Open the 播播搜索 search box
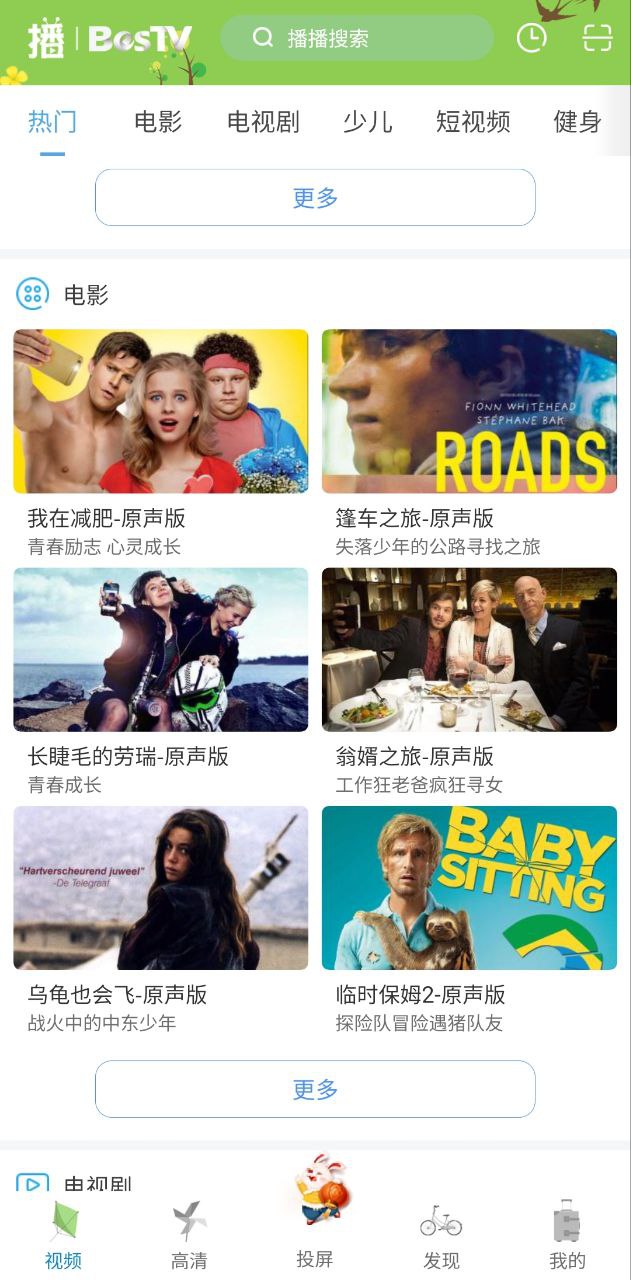 [356, 38]
